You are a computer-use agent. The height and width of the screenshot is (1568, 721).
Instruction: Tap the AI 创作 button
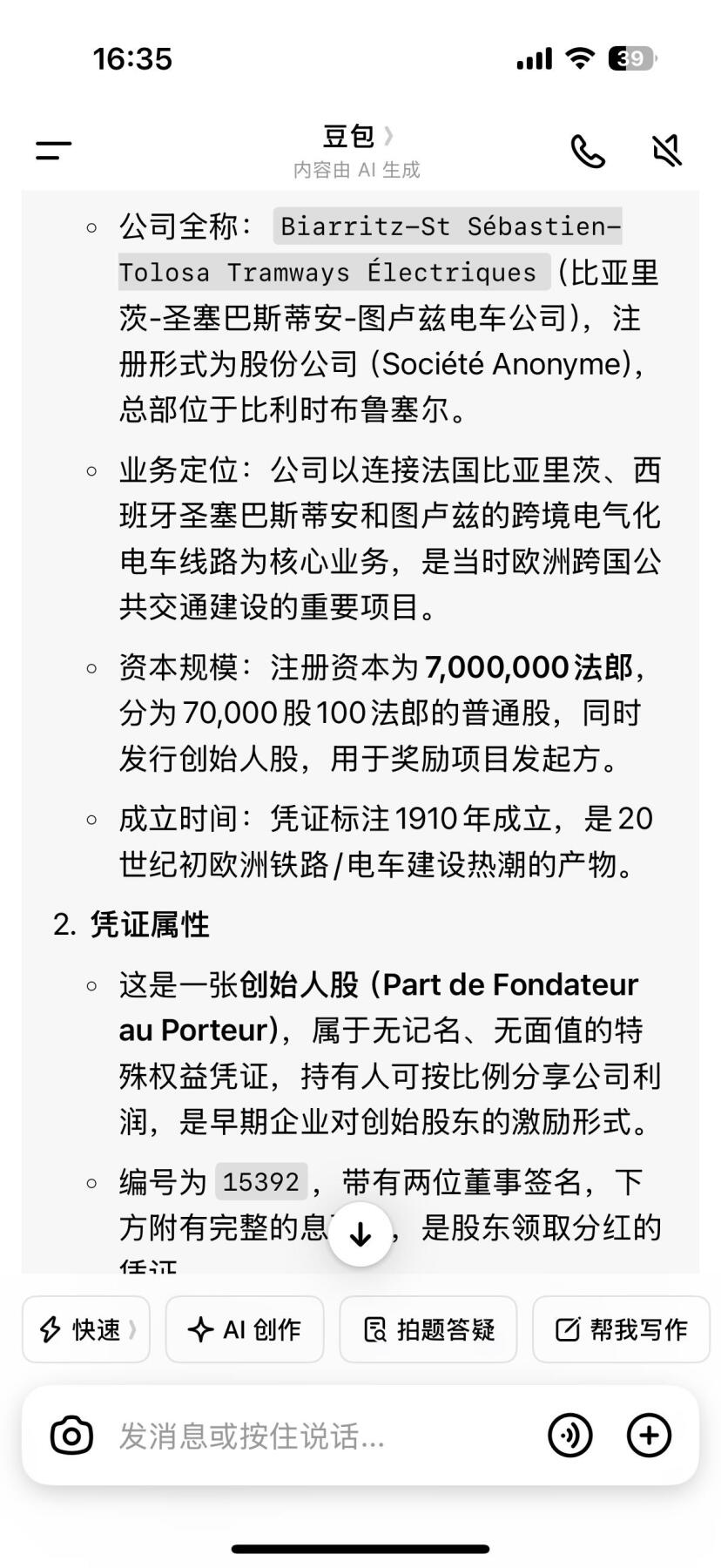[244, 1329]
